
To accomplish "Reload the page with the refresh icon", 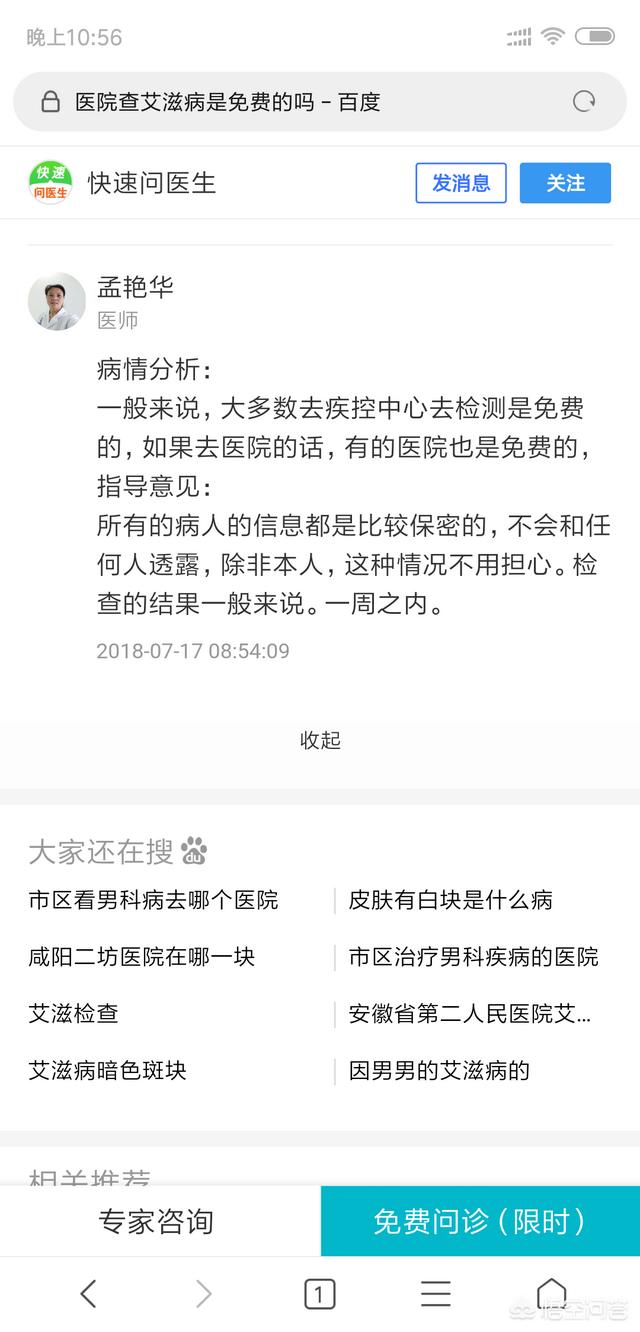I will coord(584,102).
